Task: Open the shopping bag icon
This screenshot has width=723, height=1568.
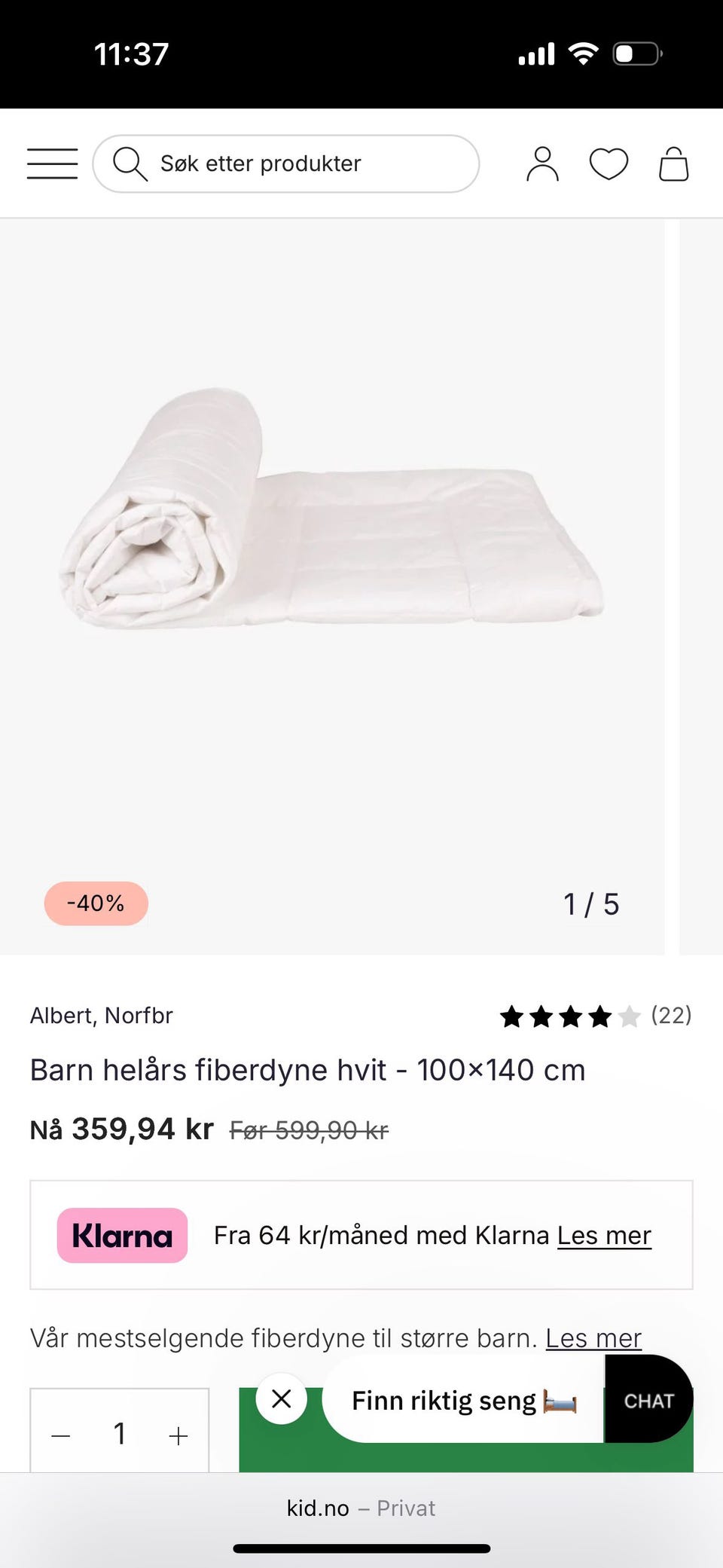Action: [673, 163]
